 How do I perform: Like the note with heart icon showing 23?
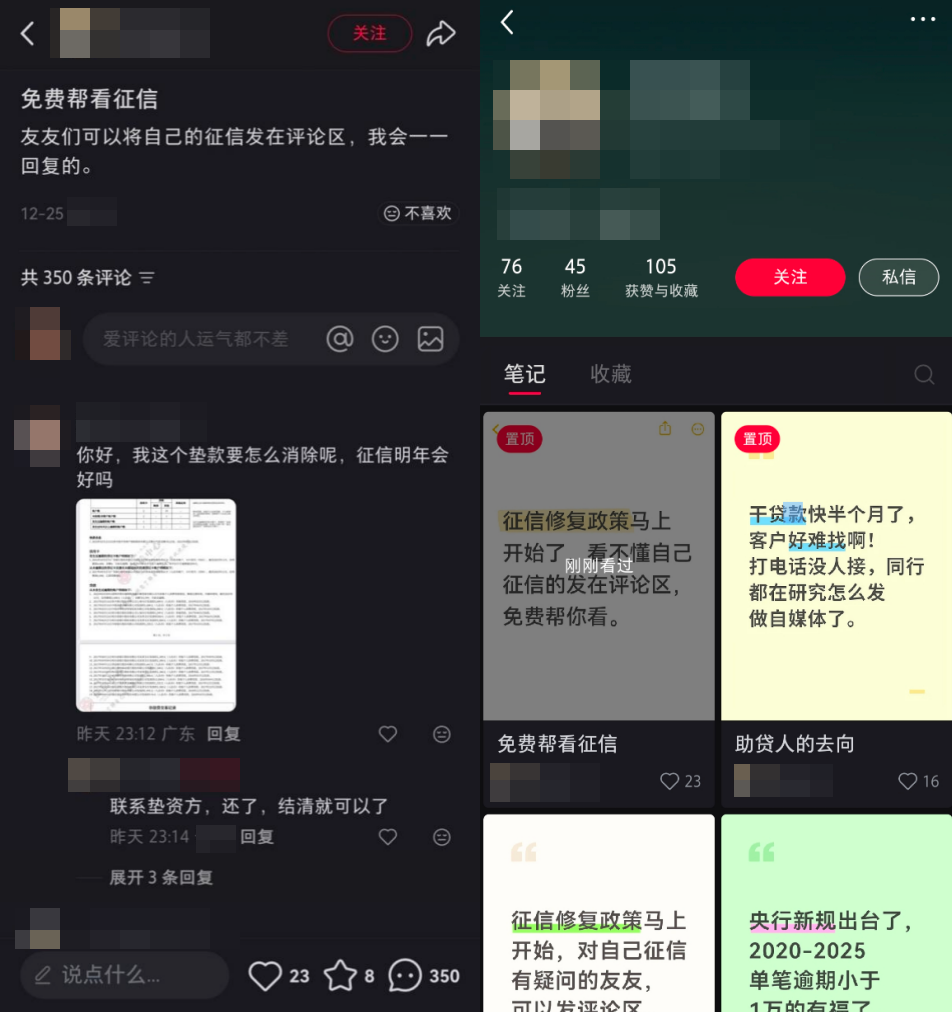point(265,975)
